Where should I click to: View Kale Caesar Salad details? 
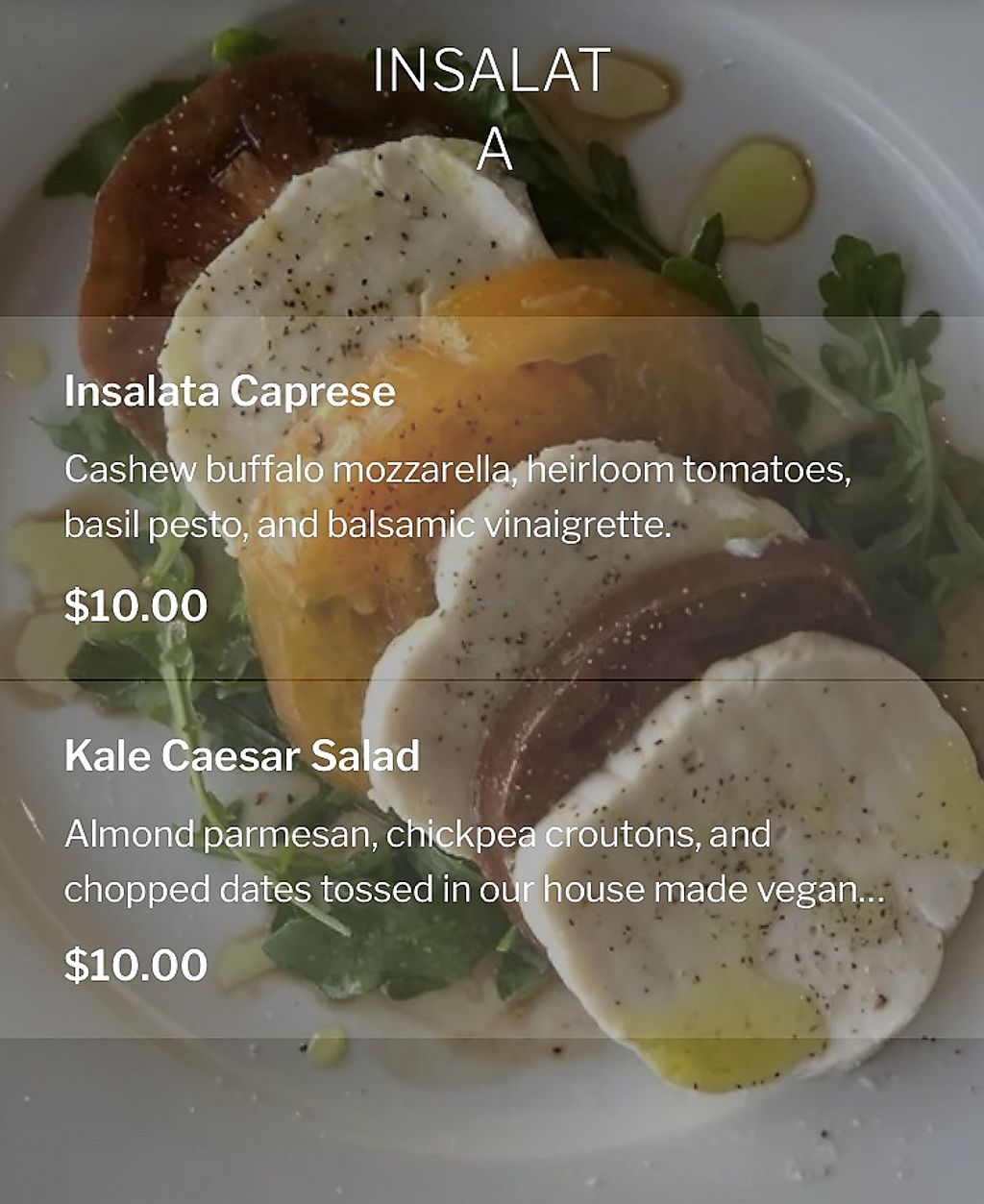242,756
